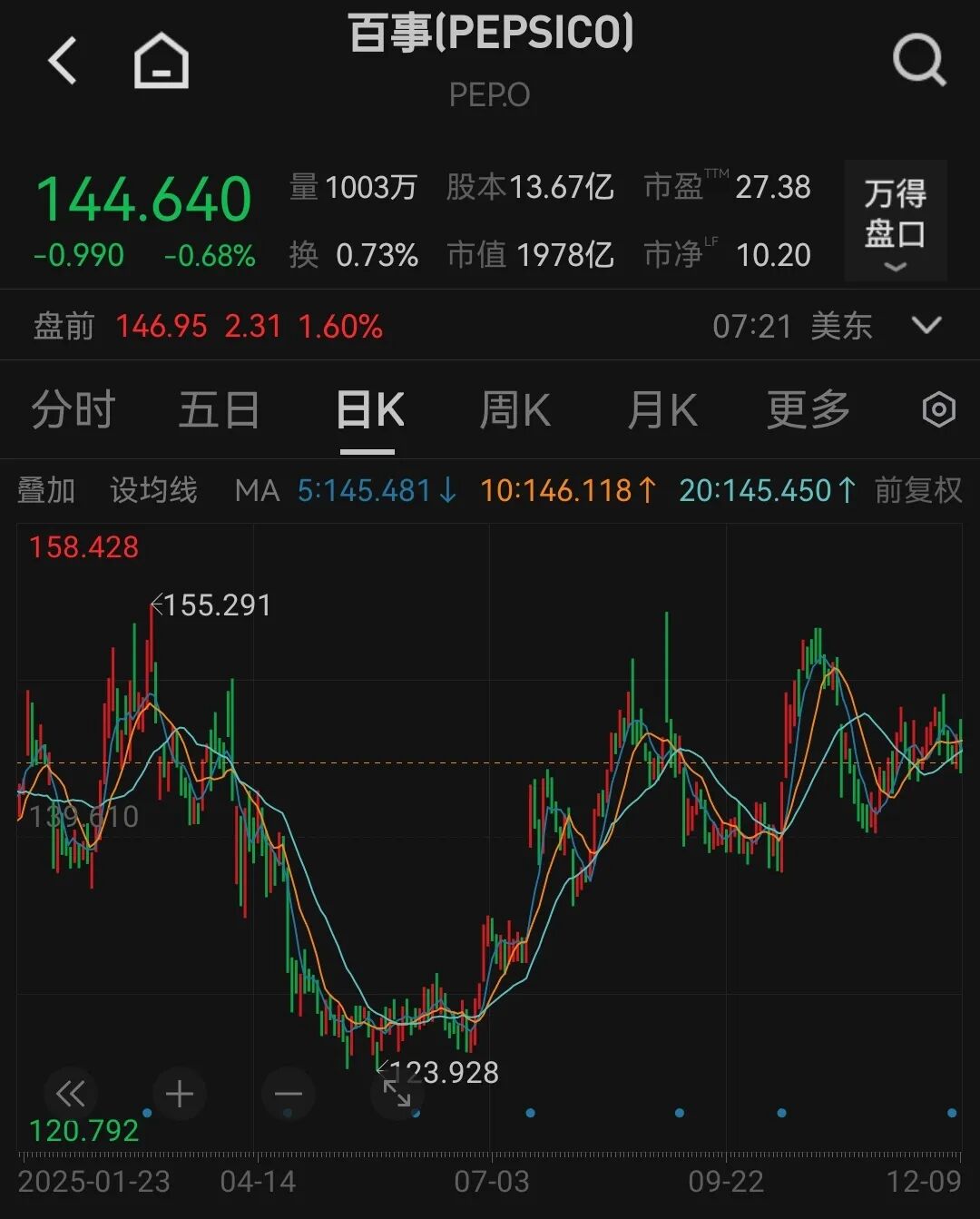This screenshot has height=1219, width=980.
Task: Open 更多 chart period options
Action: (x=808, y=410)
